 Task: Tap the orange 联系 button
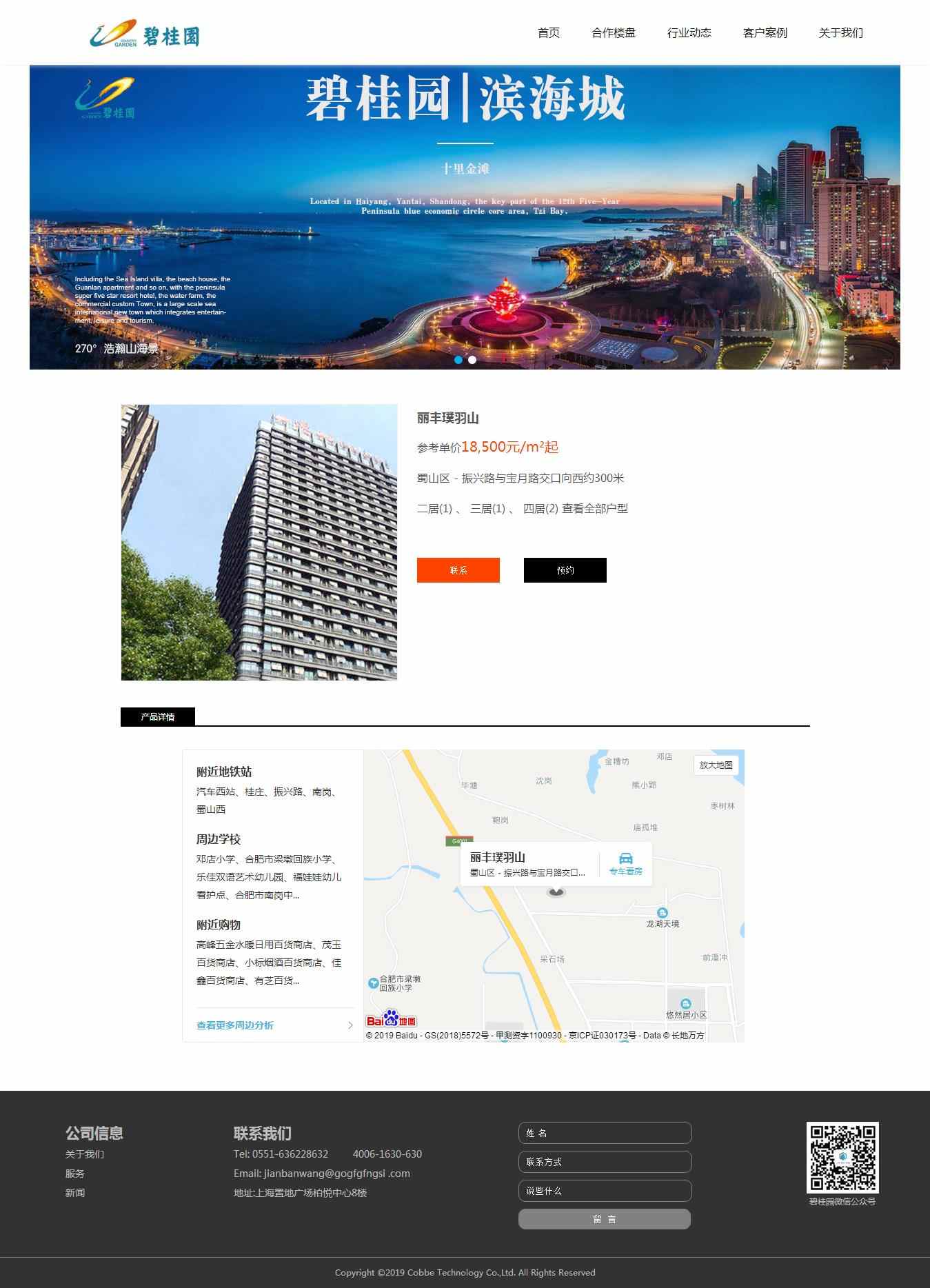458,570
